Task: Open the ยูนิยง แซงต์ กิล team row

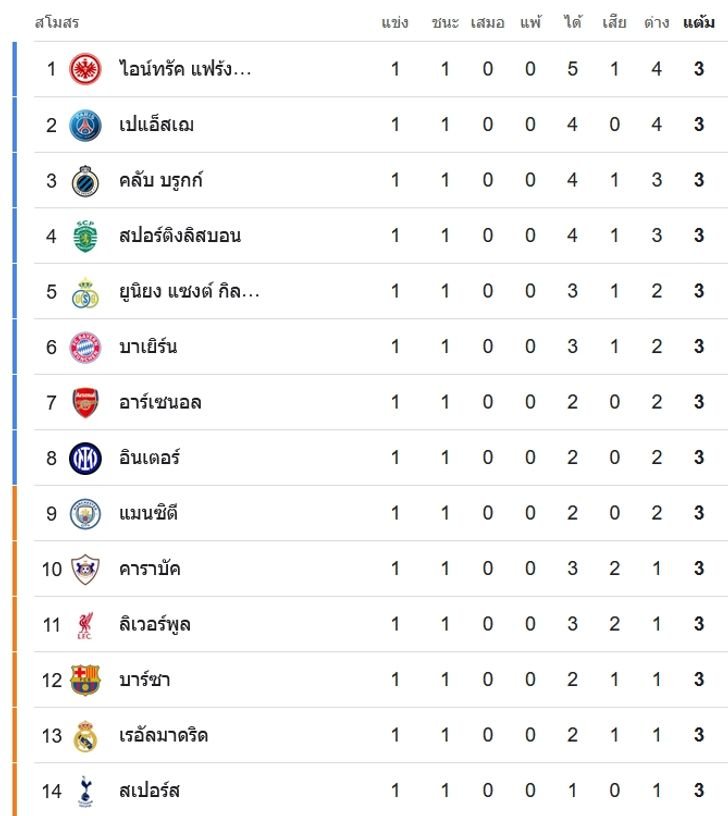Action: (189, 292)
